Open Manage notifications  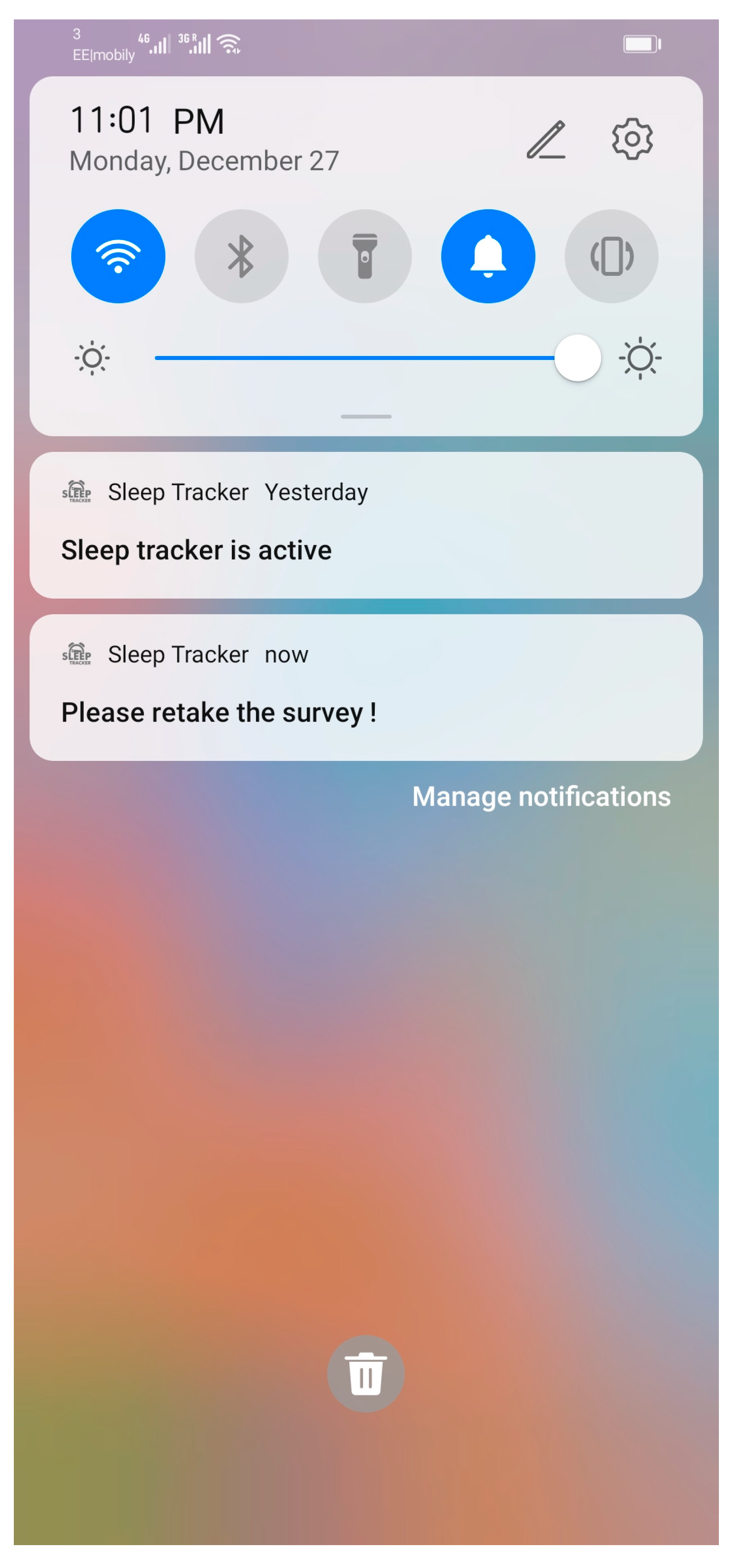tap(541, 796)
